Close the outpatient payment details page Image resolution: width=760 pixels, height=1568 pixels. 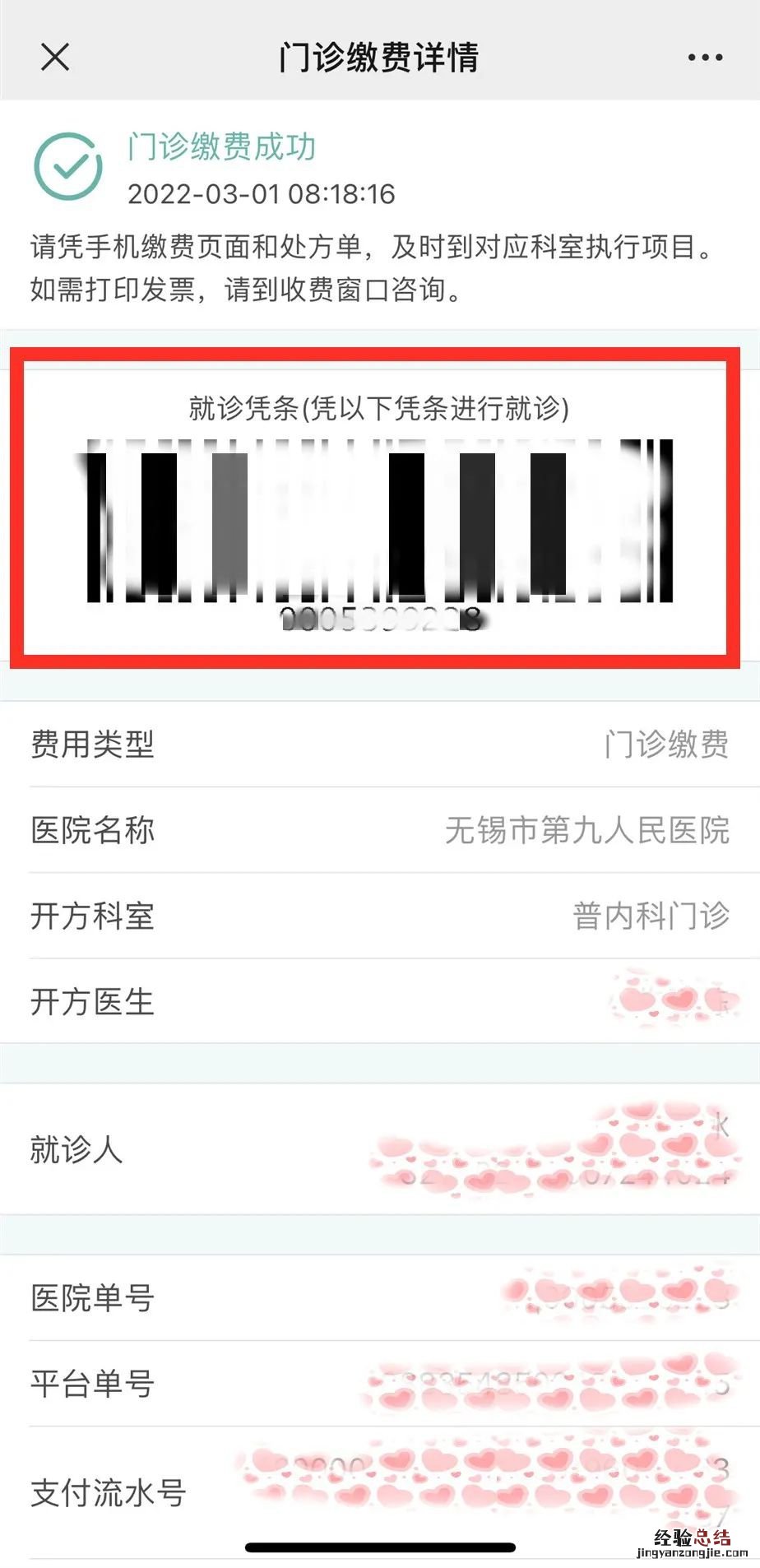[55, 58]
